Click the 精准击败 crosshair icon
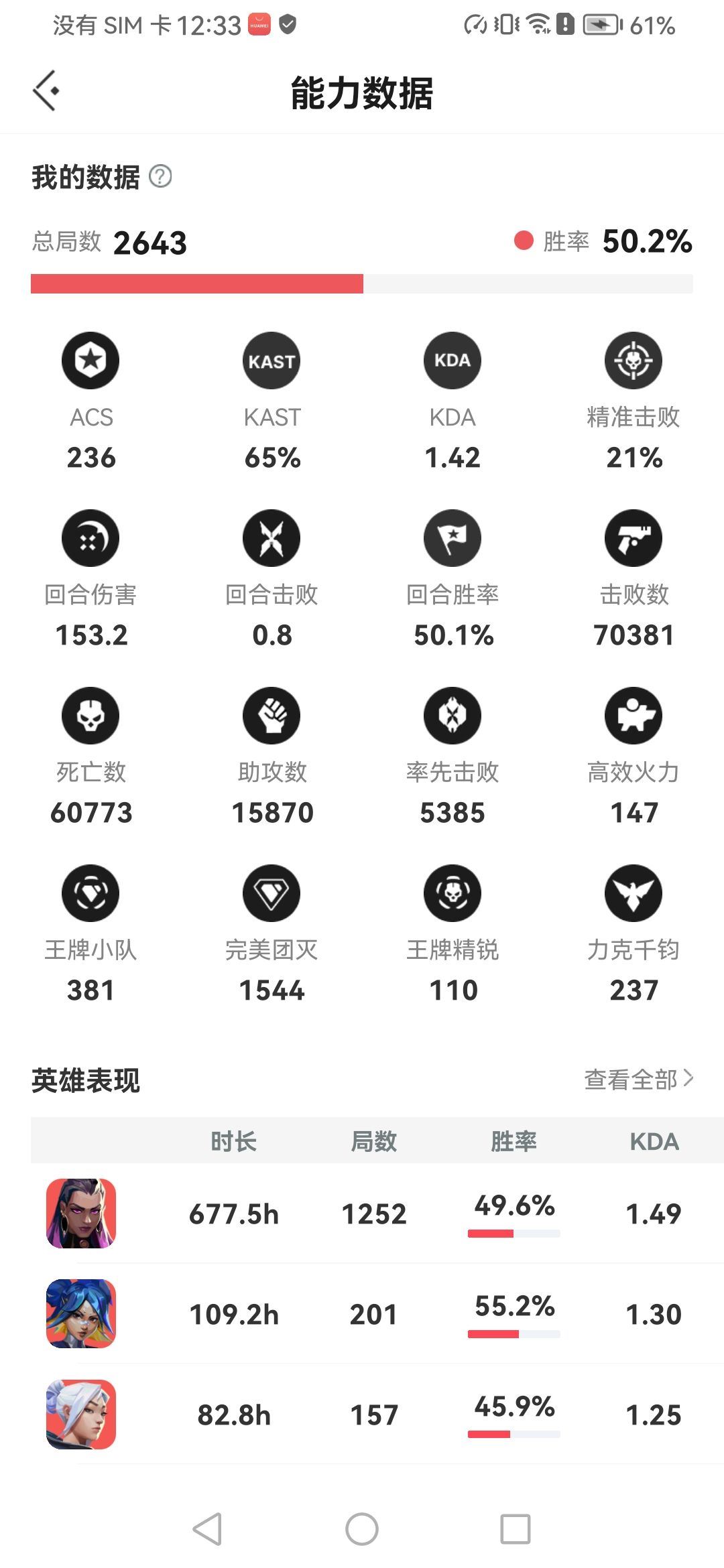Viewport: 724px width, 1568px height. point(633,361)
